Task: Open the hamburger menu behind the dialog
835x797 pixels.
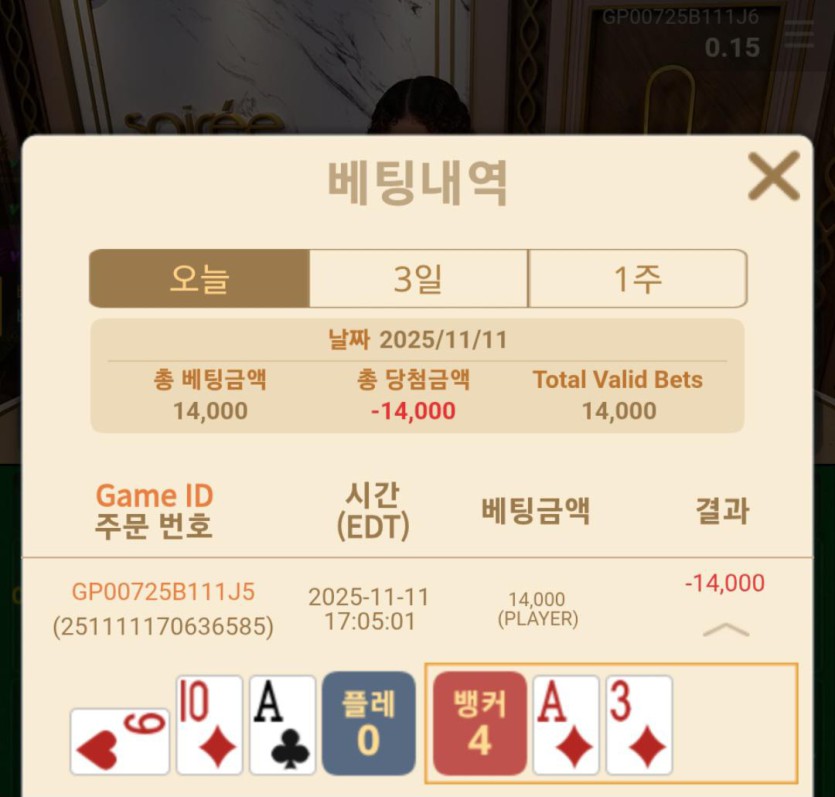Action: (x=799, y=35)
